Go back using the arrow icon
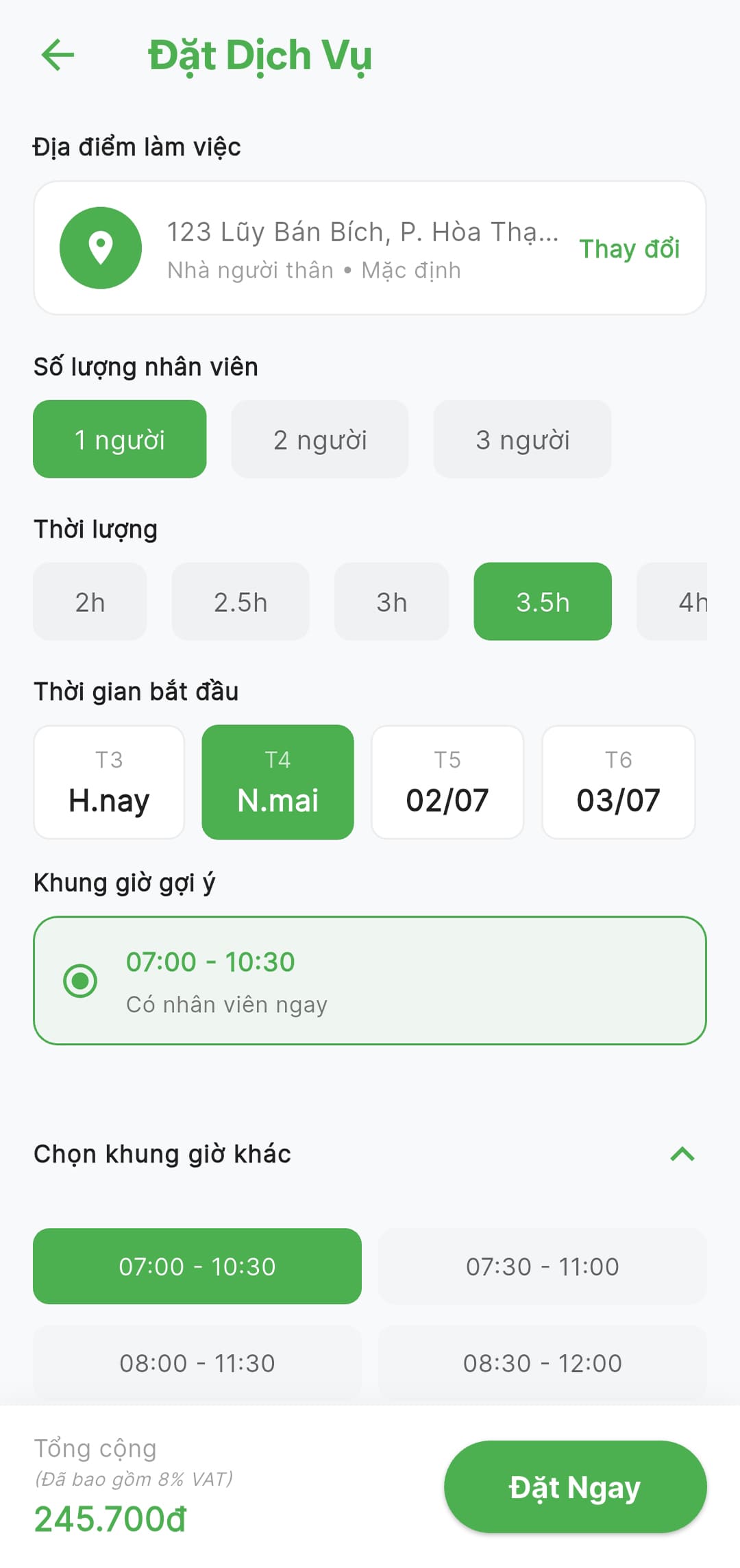 click(58, 55)
